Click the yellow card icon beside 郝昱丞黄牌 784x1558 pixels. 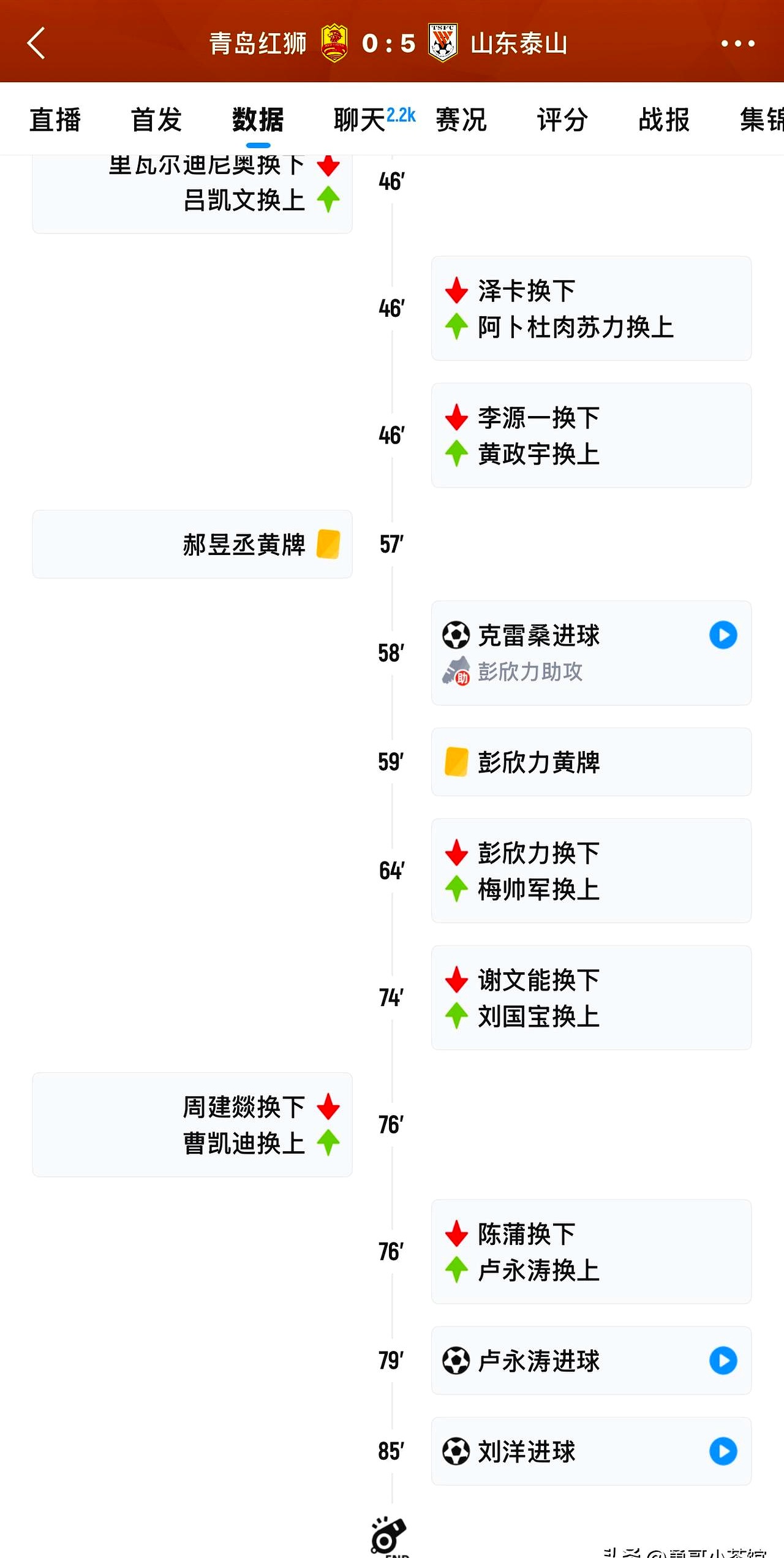pos(329,544)
